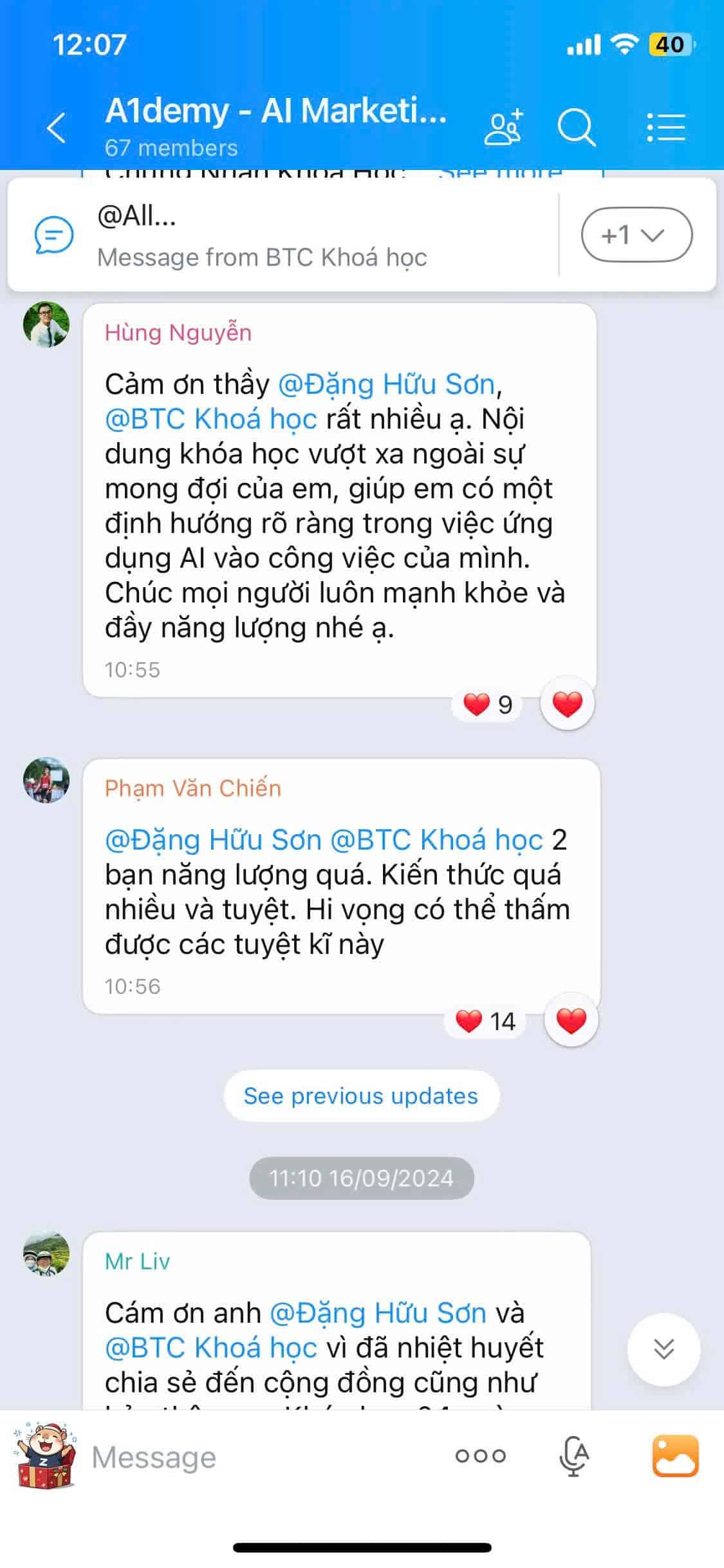Open the group options menu
This screenshot has width=724, height=1568.
(665, 127)
